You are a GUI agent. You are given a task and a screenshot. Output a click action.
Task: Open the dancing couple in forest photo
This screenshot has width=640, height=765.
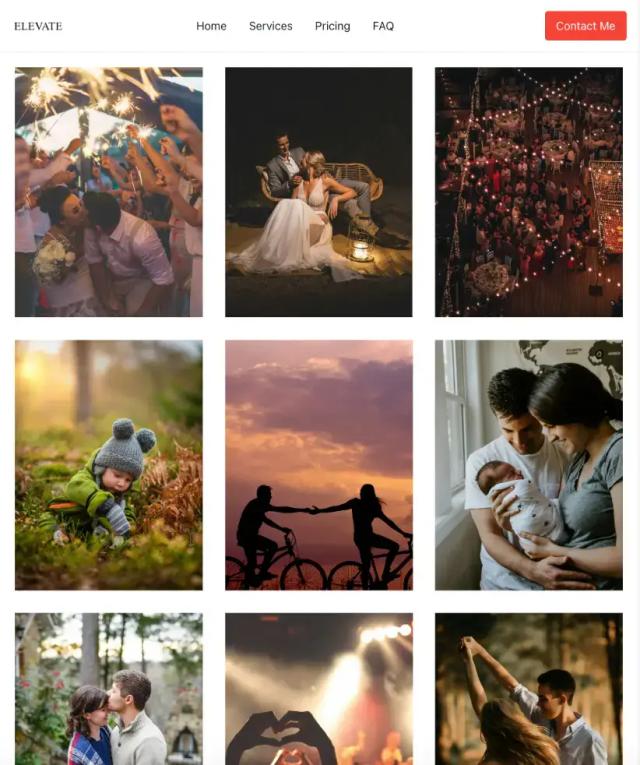tap(528, 690)
